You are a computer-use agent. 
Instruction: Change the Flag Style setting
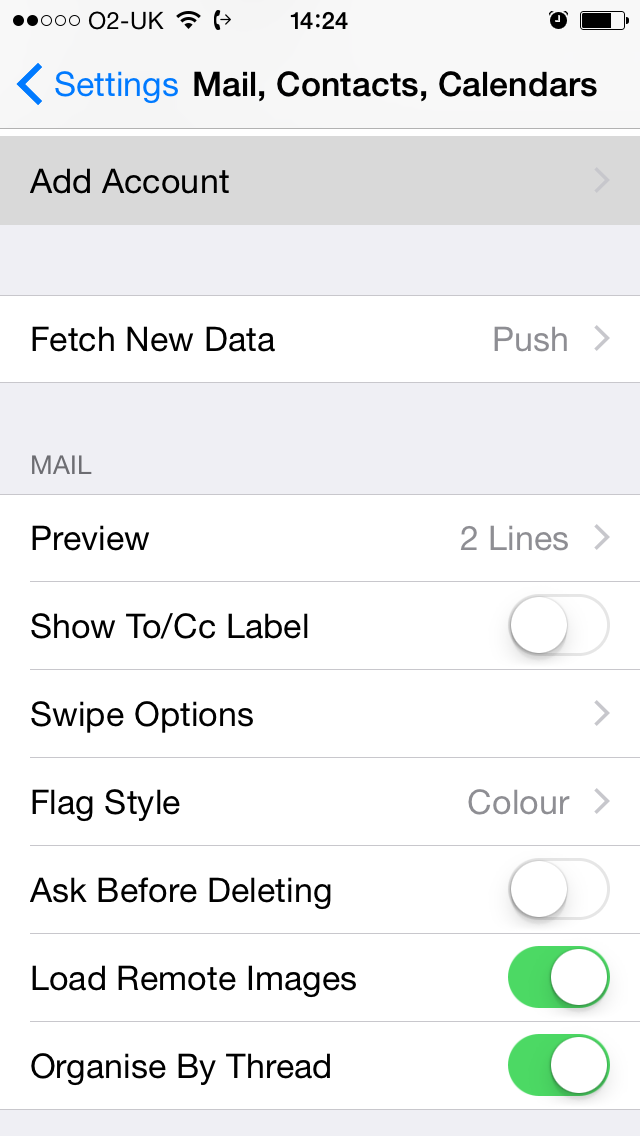click(x=320, y=803)
